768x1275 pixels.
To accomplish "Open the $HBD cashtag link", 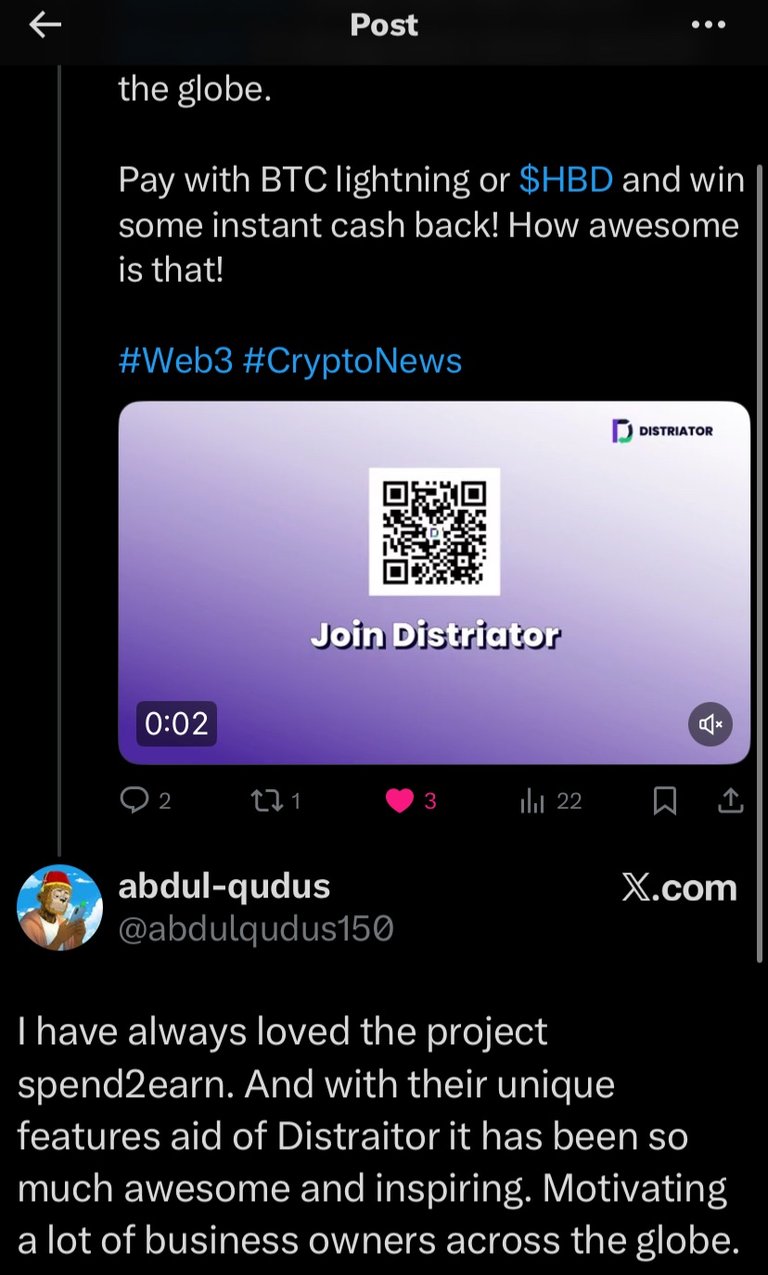I will tap(566, 179).
